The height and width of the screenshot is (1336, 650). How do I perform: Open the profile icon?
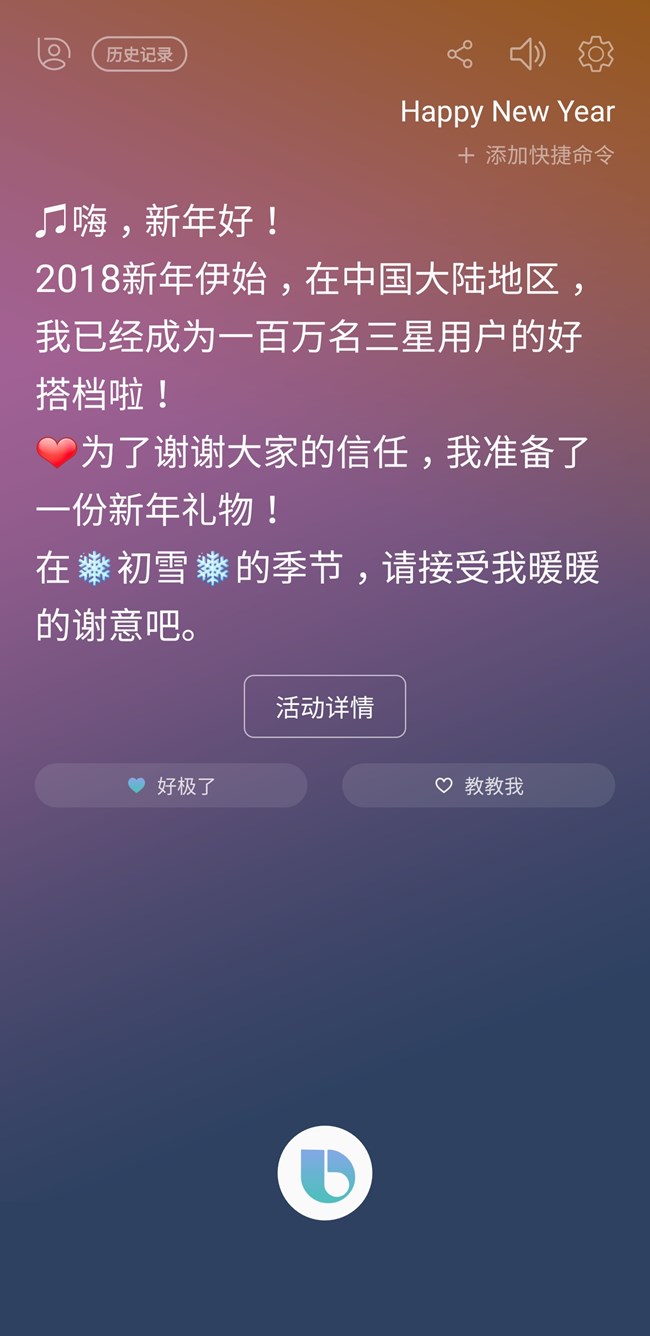53,54
